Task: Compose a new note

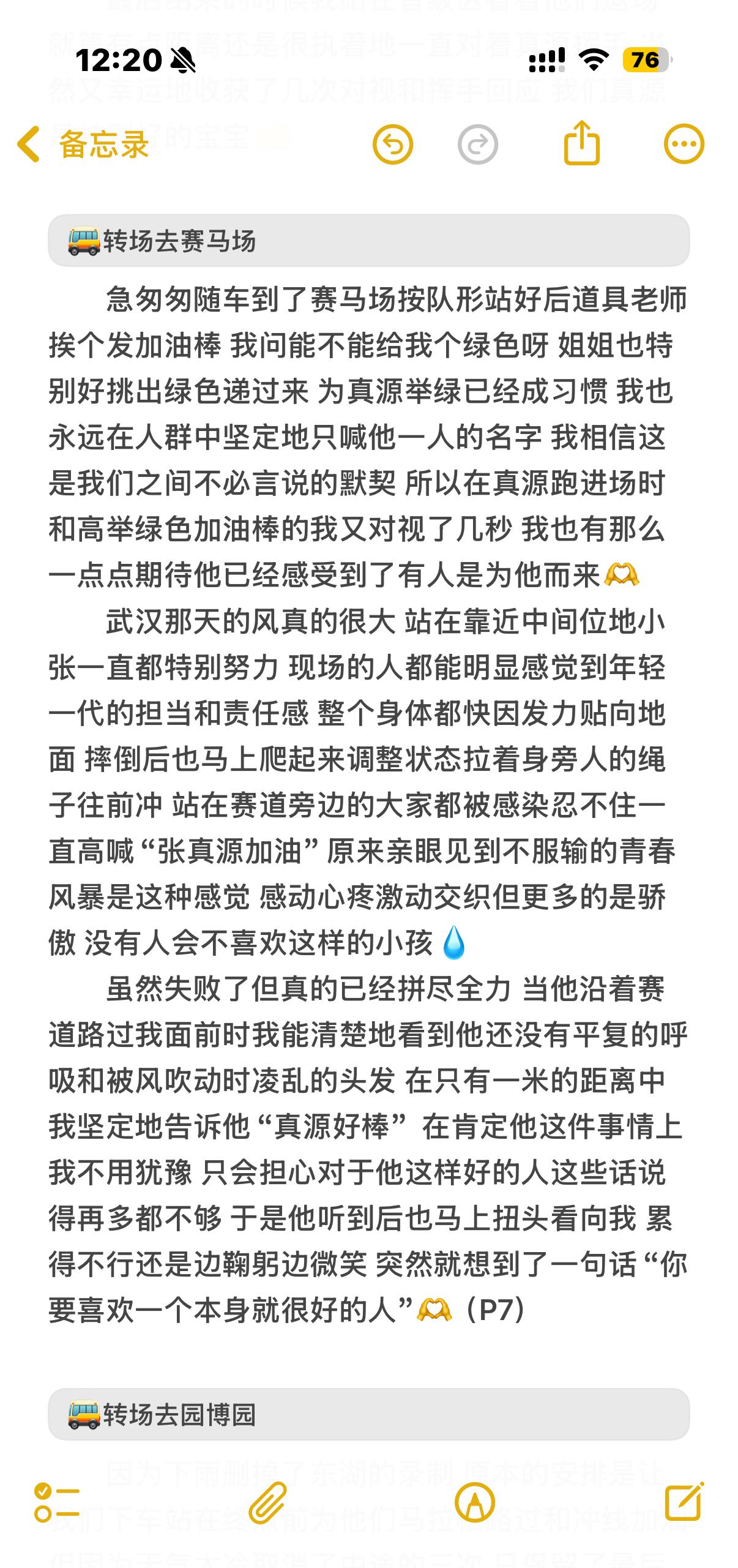Action: (684, 1501)
